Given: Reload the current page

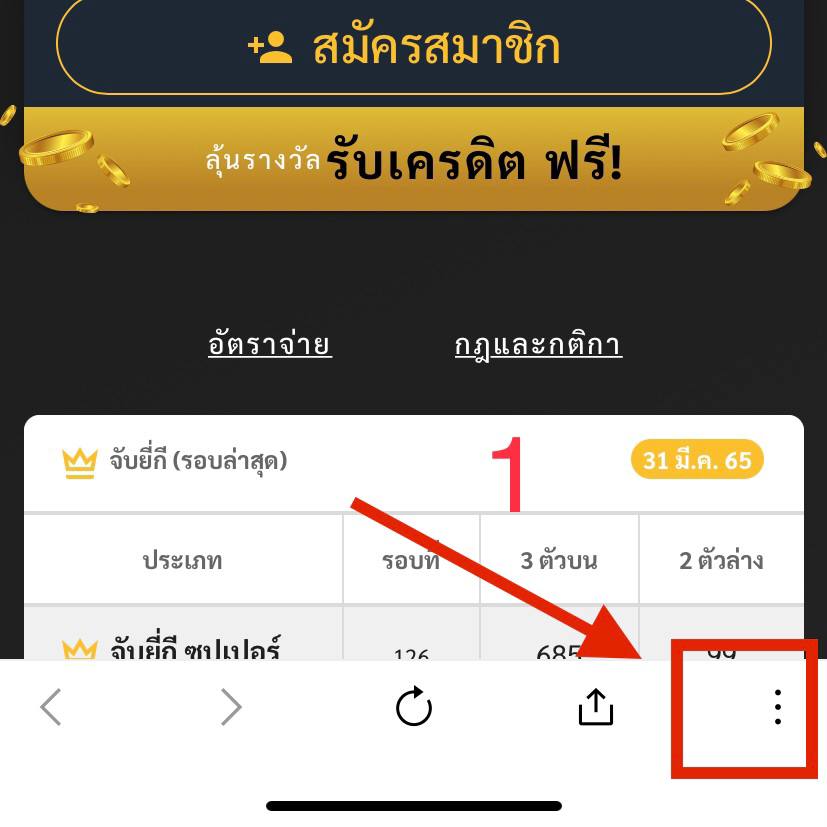Looking at the screenshot, I should point(413,708).
